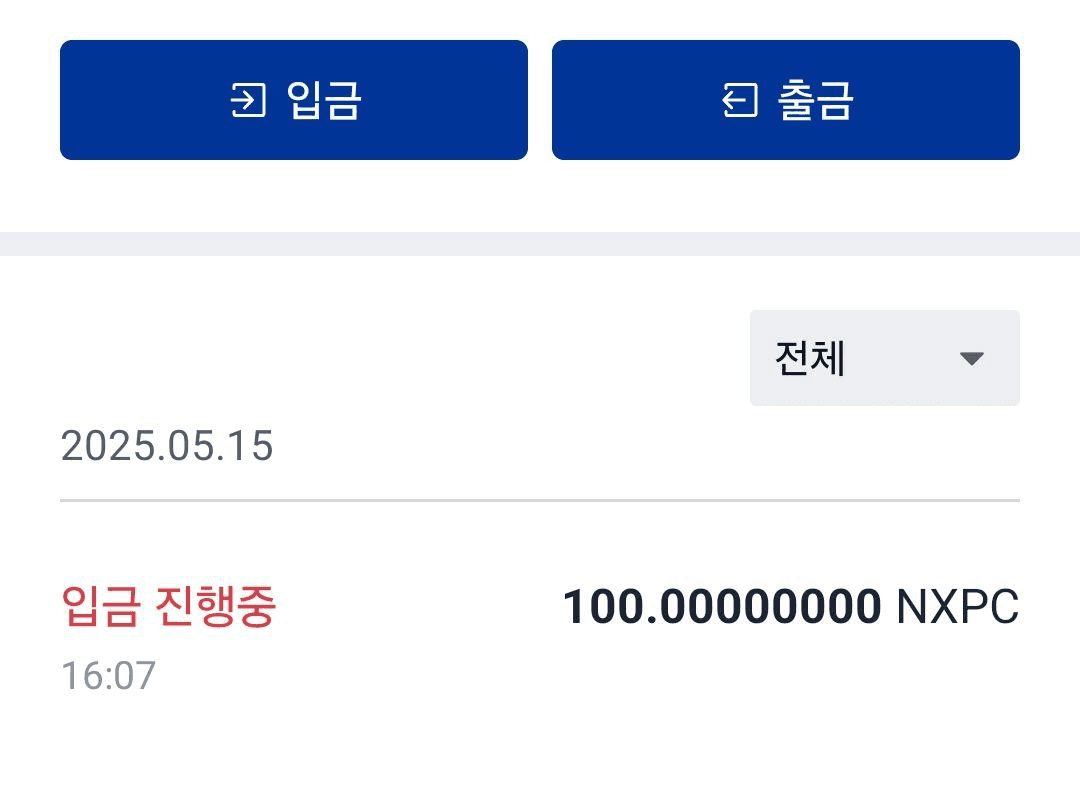Open the 입금 진행중 100 NXPC transaction

(540, 636)
